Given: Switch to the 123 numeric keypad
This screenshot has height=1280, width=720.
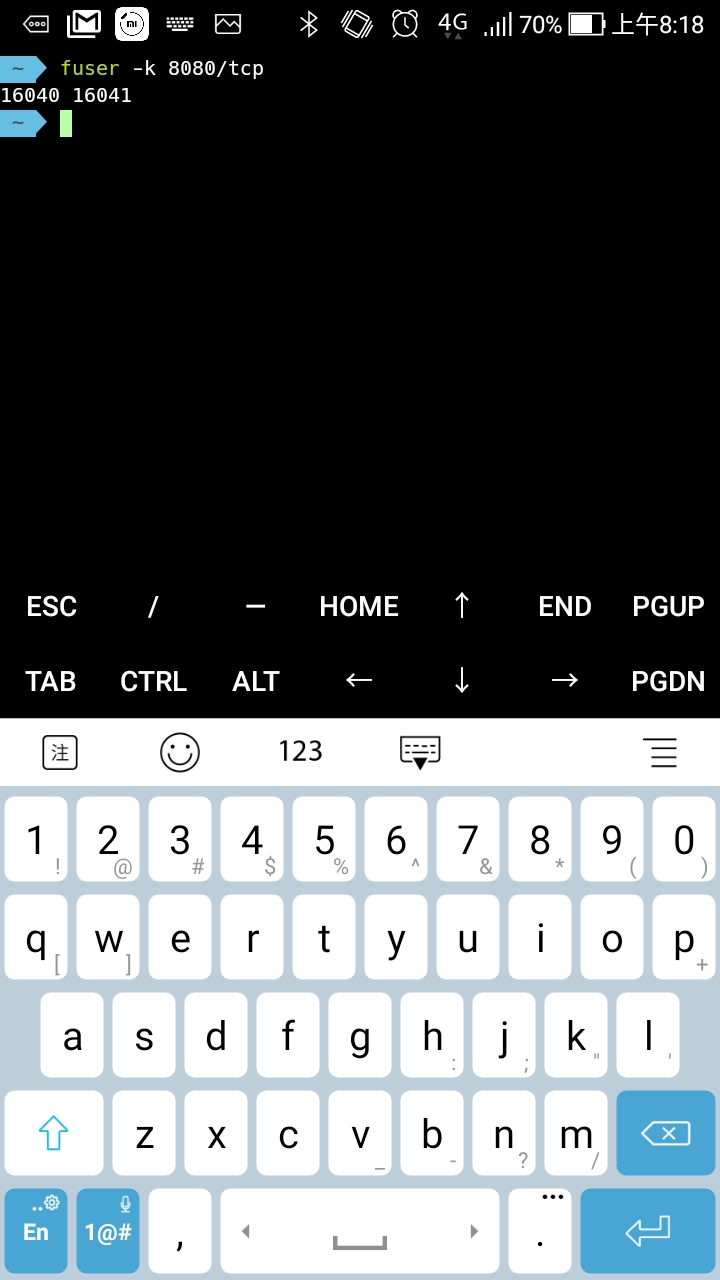Looking at the screenshot, I should pyautogui.click(x=300, y=751).
